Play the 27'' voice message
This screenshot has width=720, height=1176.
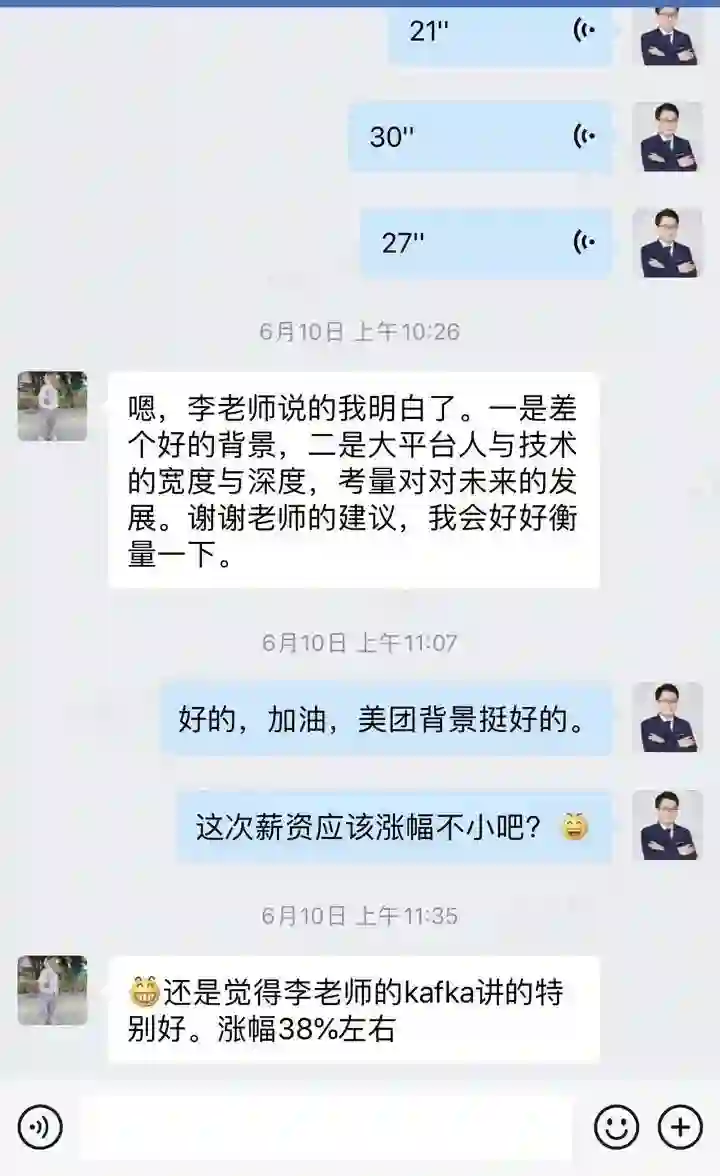486,242
